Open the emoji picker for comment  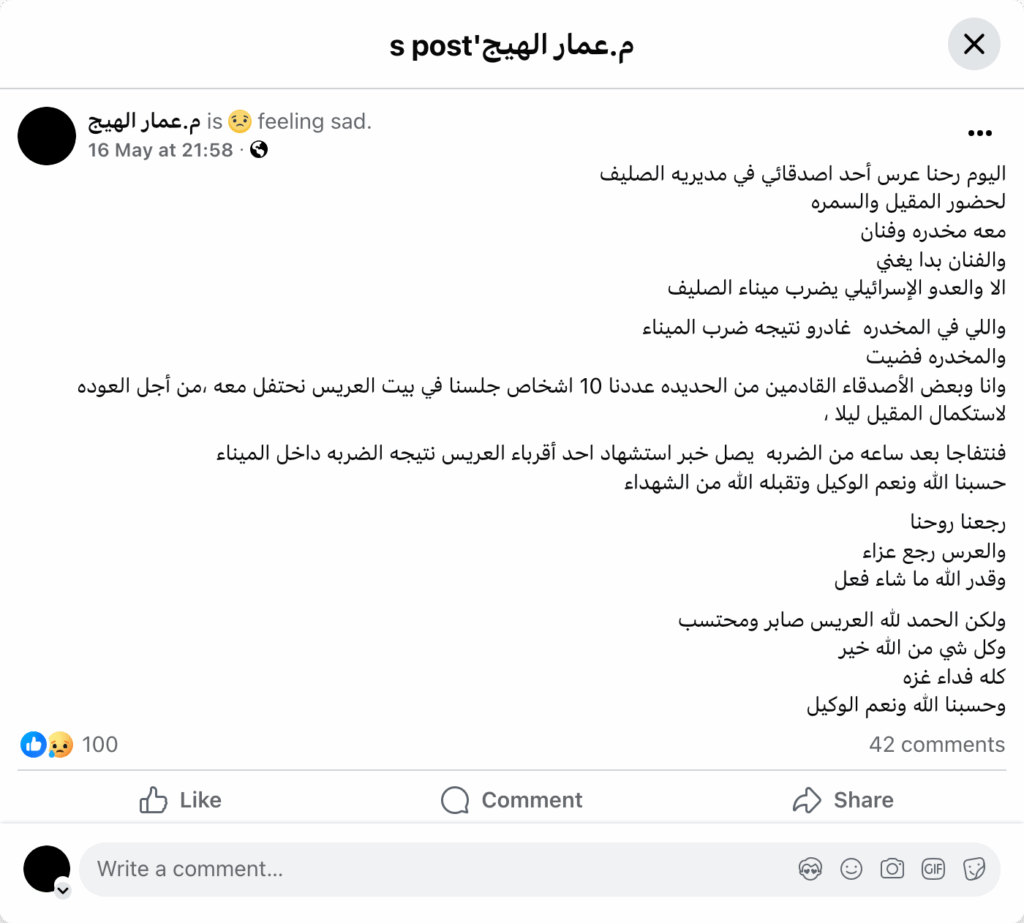851,869
